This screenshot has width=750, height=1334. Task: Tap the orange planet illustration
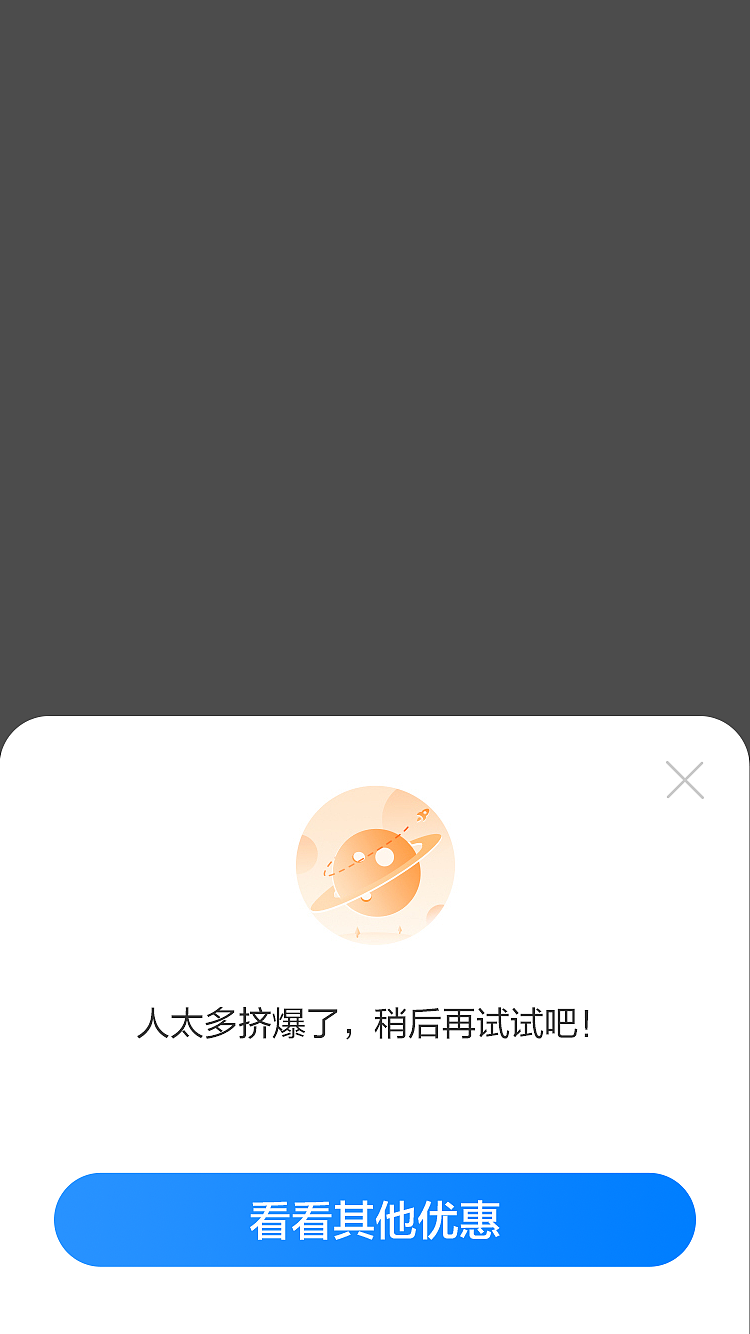click(x=375, y=870)
